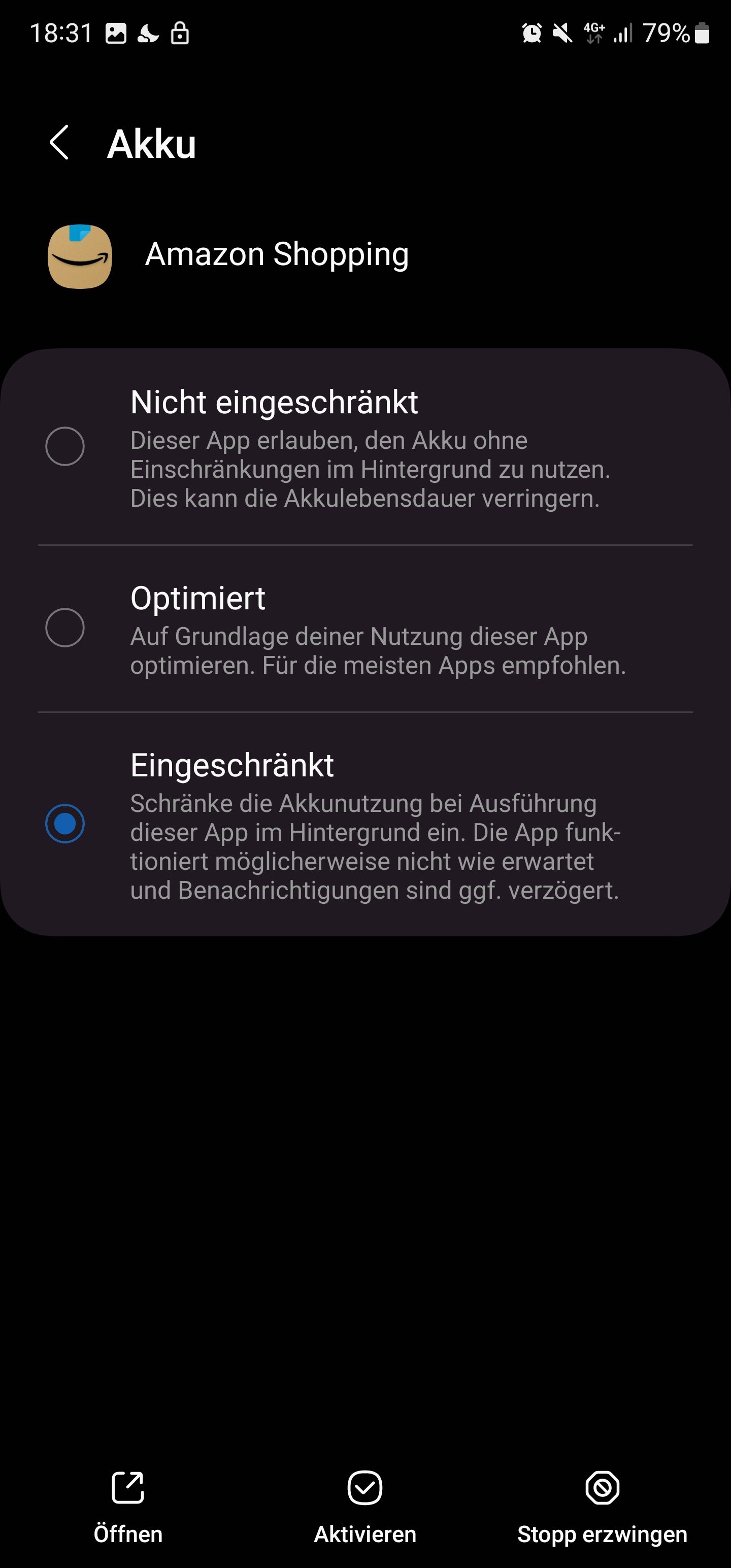The image size is (731, 1568).
Task: Choose the Optimiert battery mode
Action: click(65, 628)
